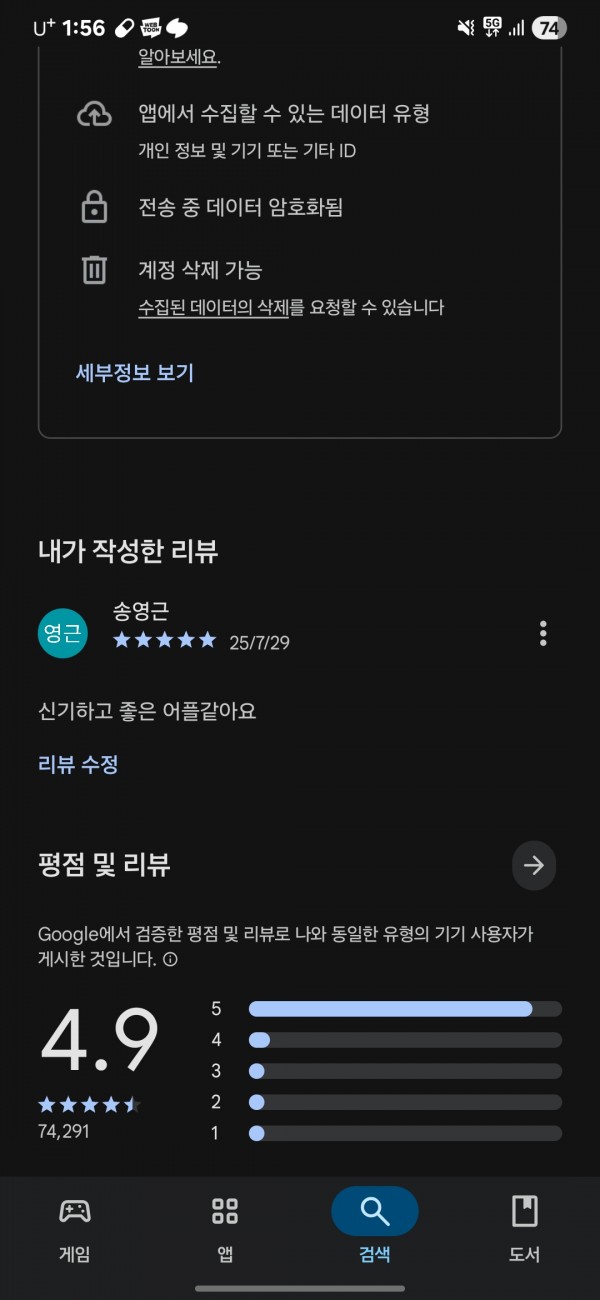Open the overflow menu on 송영근's review

(x=543, y=633)
